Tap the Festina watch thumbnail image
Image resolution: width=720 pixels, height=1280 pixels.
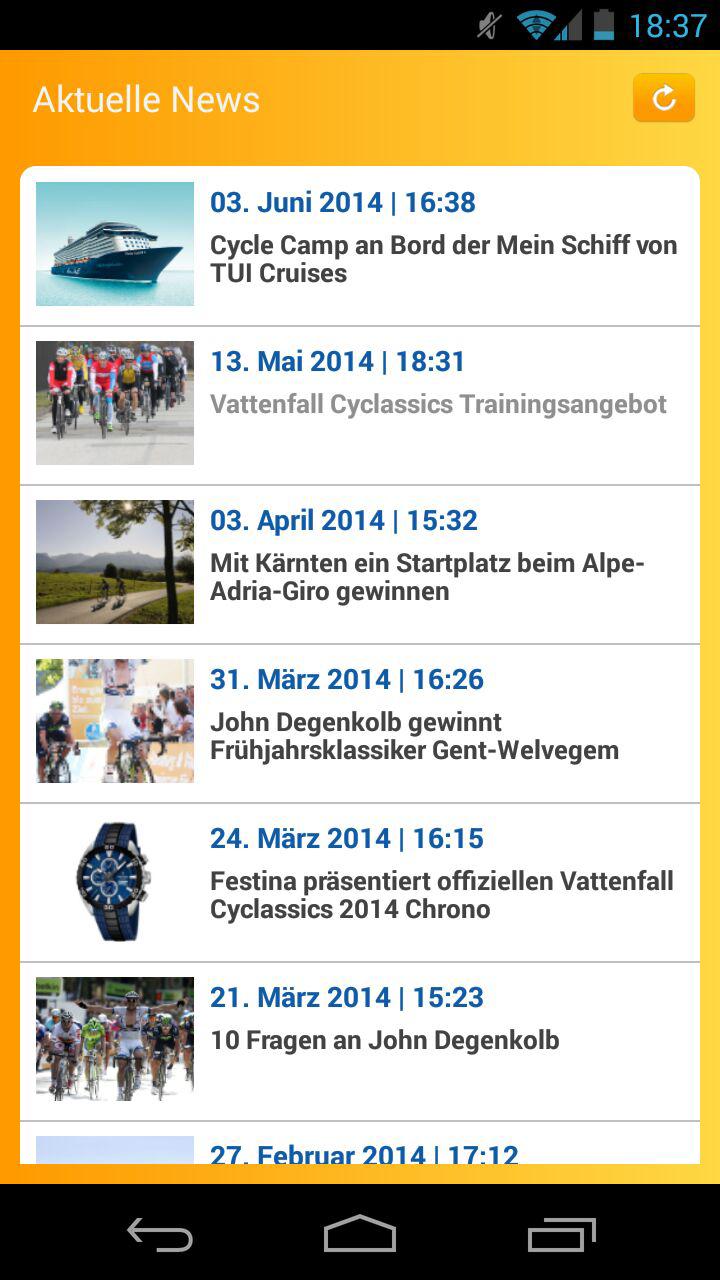[x=114, y=880]
